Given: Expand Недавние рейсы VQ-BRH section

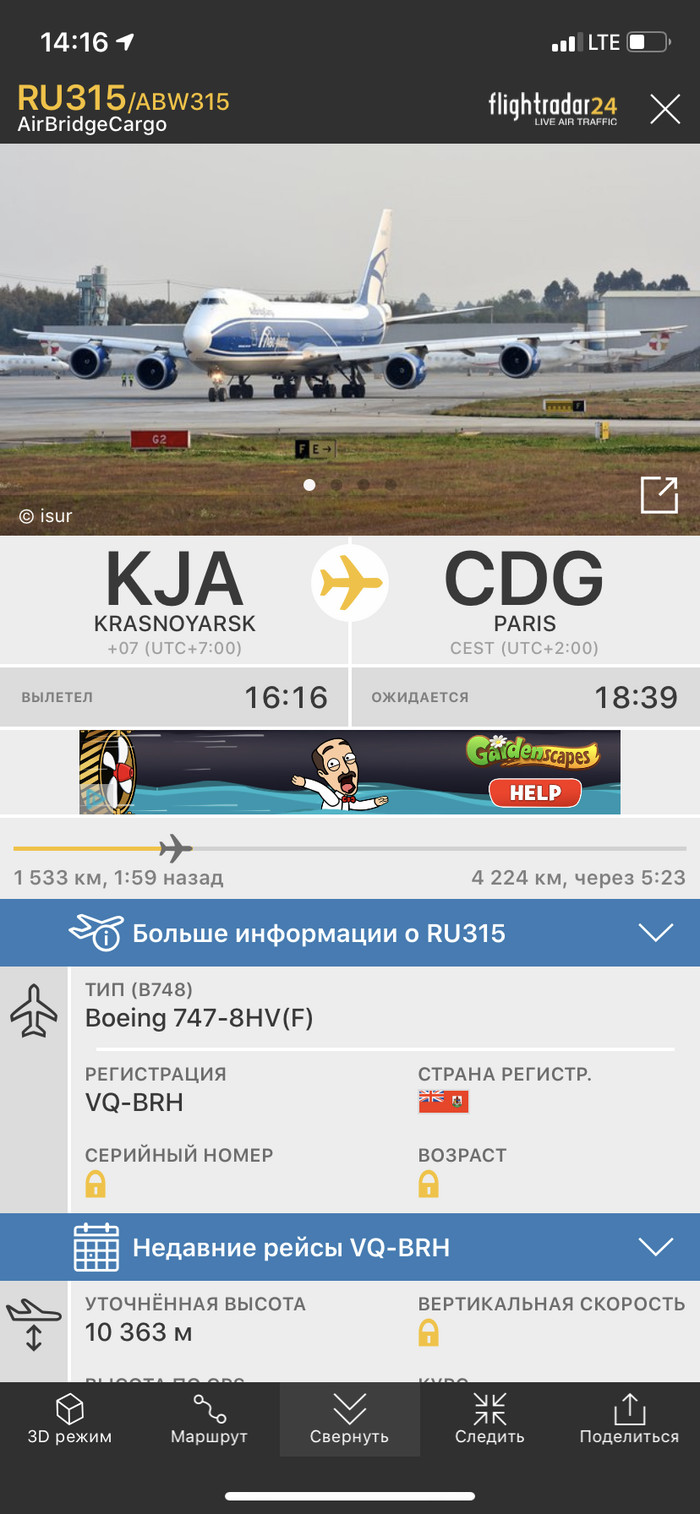Looking at the screenshot, I should [x=350, y=1247].
